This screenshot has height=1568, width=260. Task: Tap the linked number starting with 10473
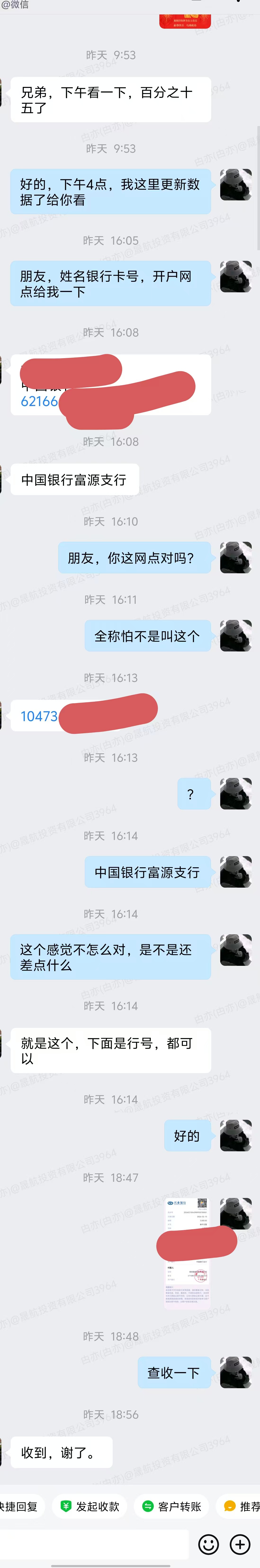click(x=39, y=716)
